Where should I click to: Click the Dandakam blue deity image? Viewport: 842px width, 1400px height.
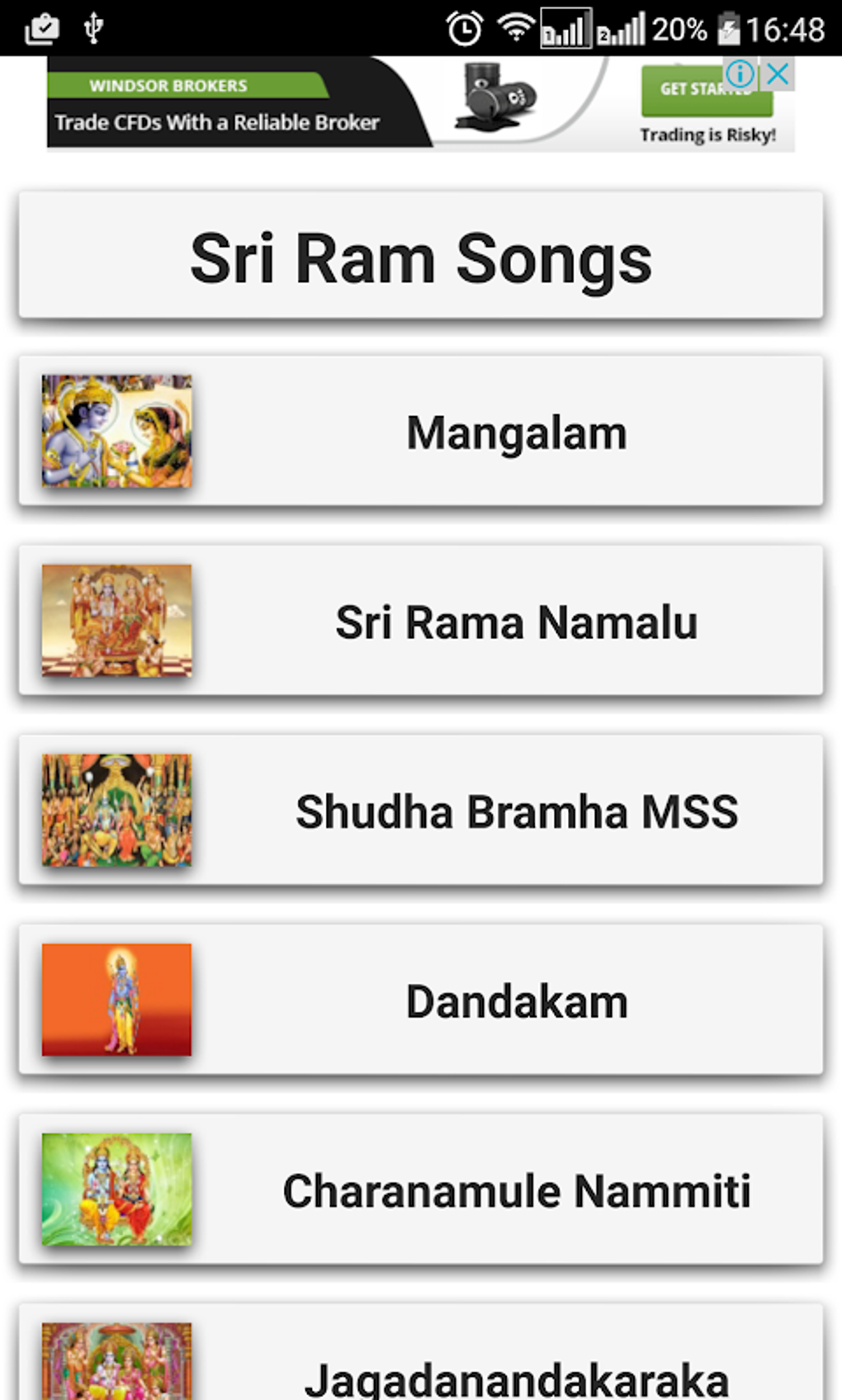pyautogui.click(x=116, y=1000)
